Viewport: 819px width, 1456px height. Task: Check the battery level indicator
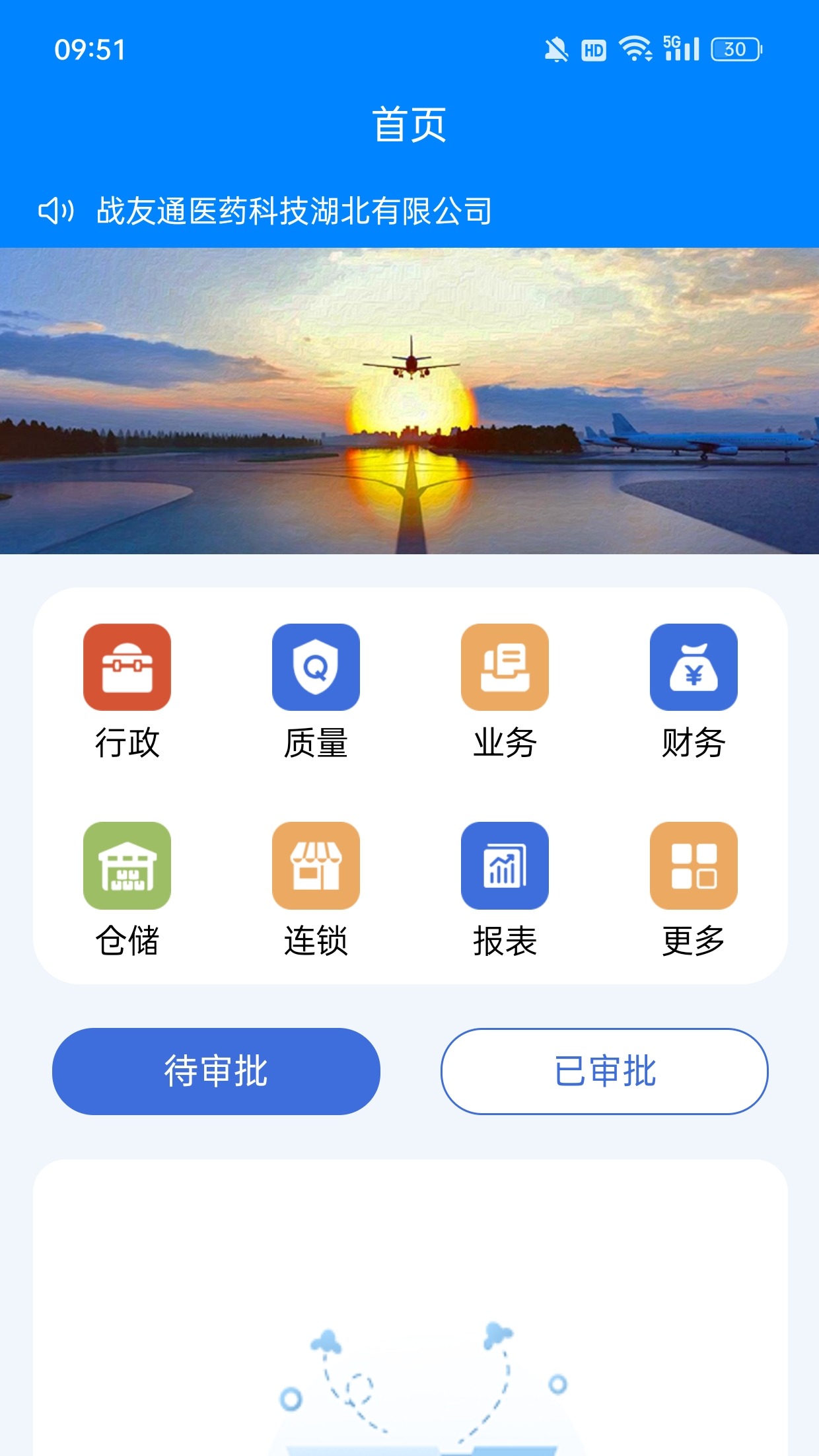[733, 49]
